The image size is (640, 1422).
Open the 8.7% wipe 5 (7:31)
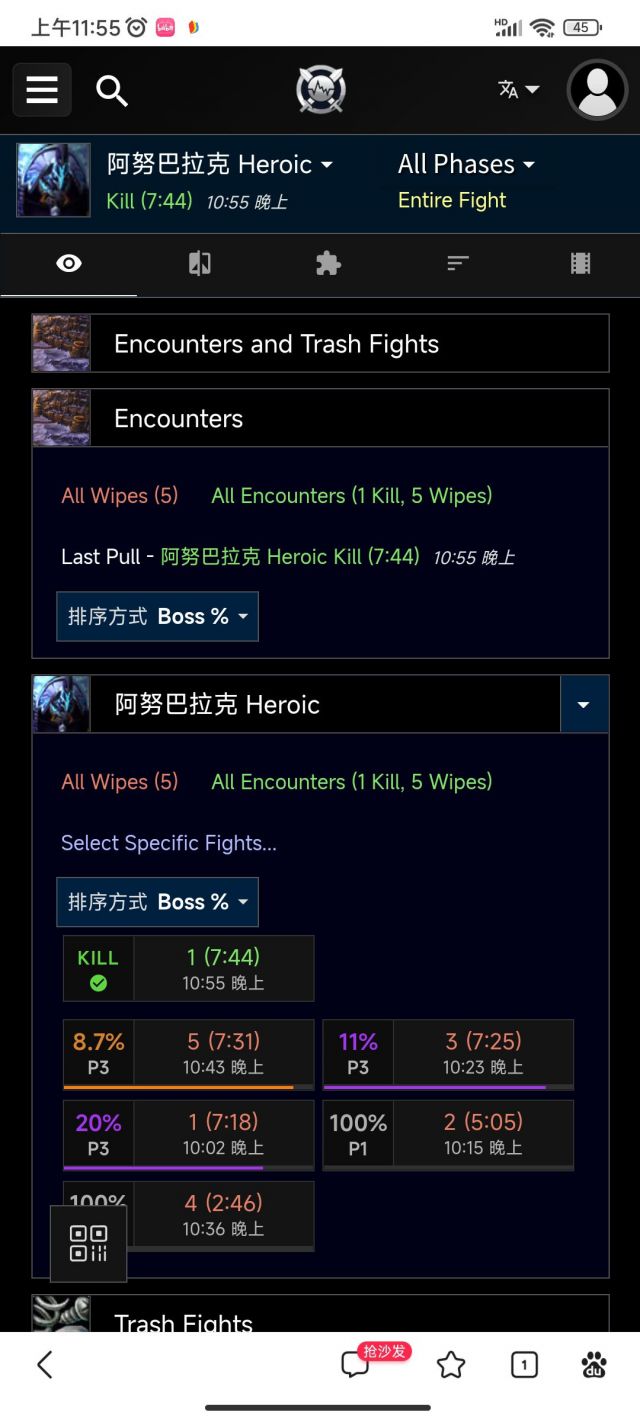222,1053
